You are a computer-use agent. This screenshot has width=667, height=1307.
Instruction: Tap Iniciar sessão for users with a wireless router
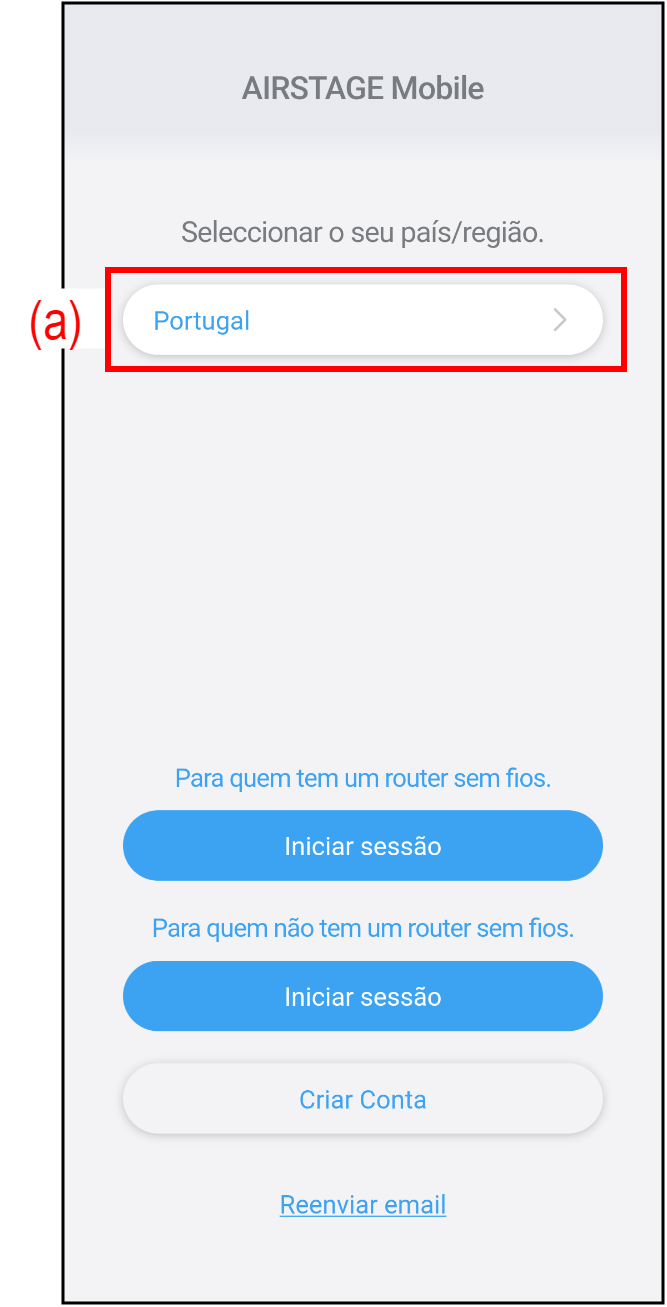click(x=362, y=846)
